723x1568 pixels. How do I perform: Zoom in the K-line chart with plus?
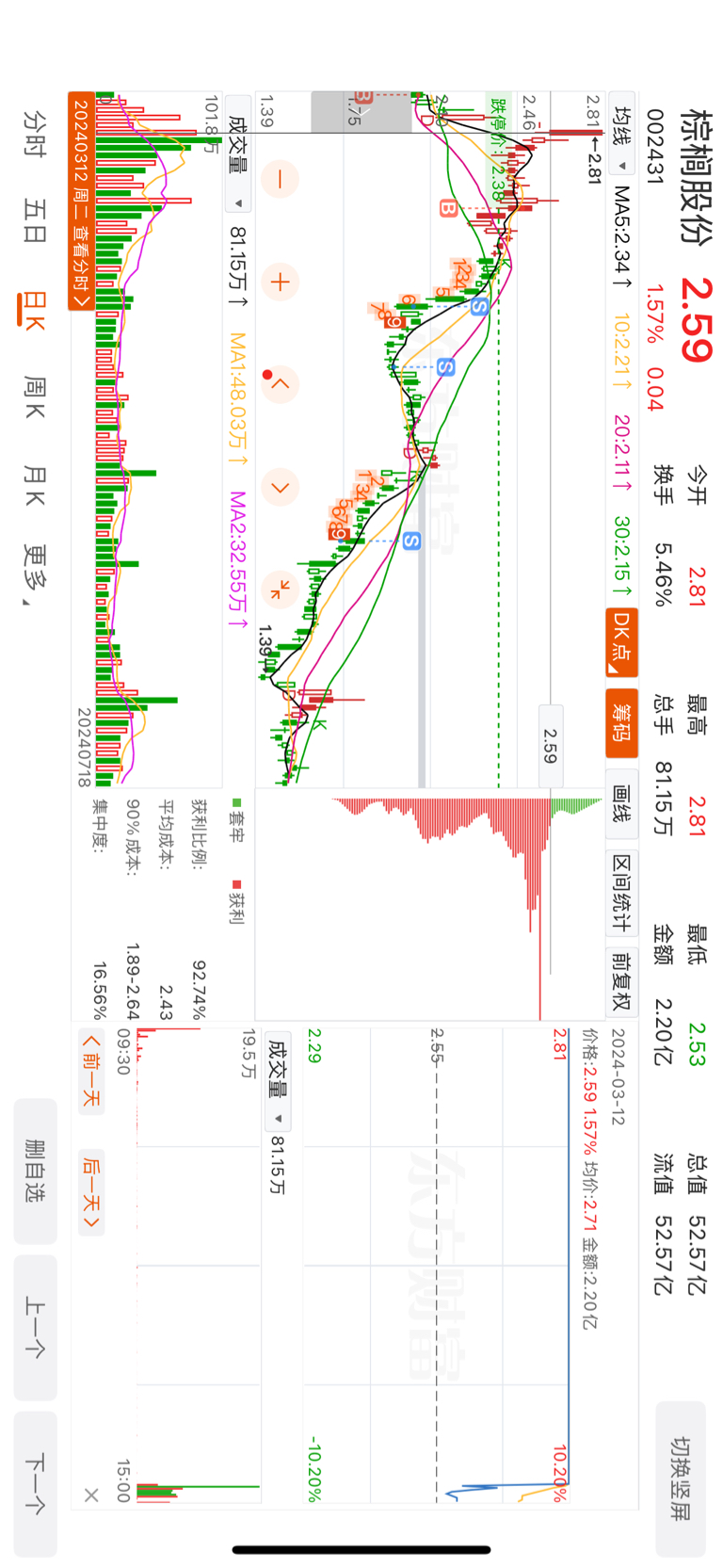280,282
